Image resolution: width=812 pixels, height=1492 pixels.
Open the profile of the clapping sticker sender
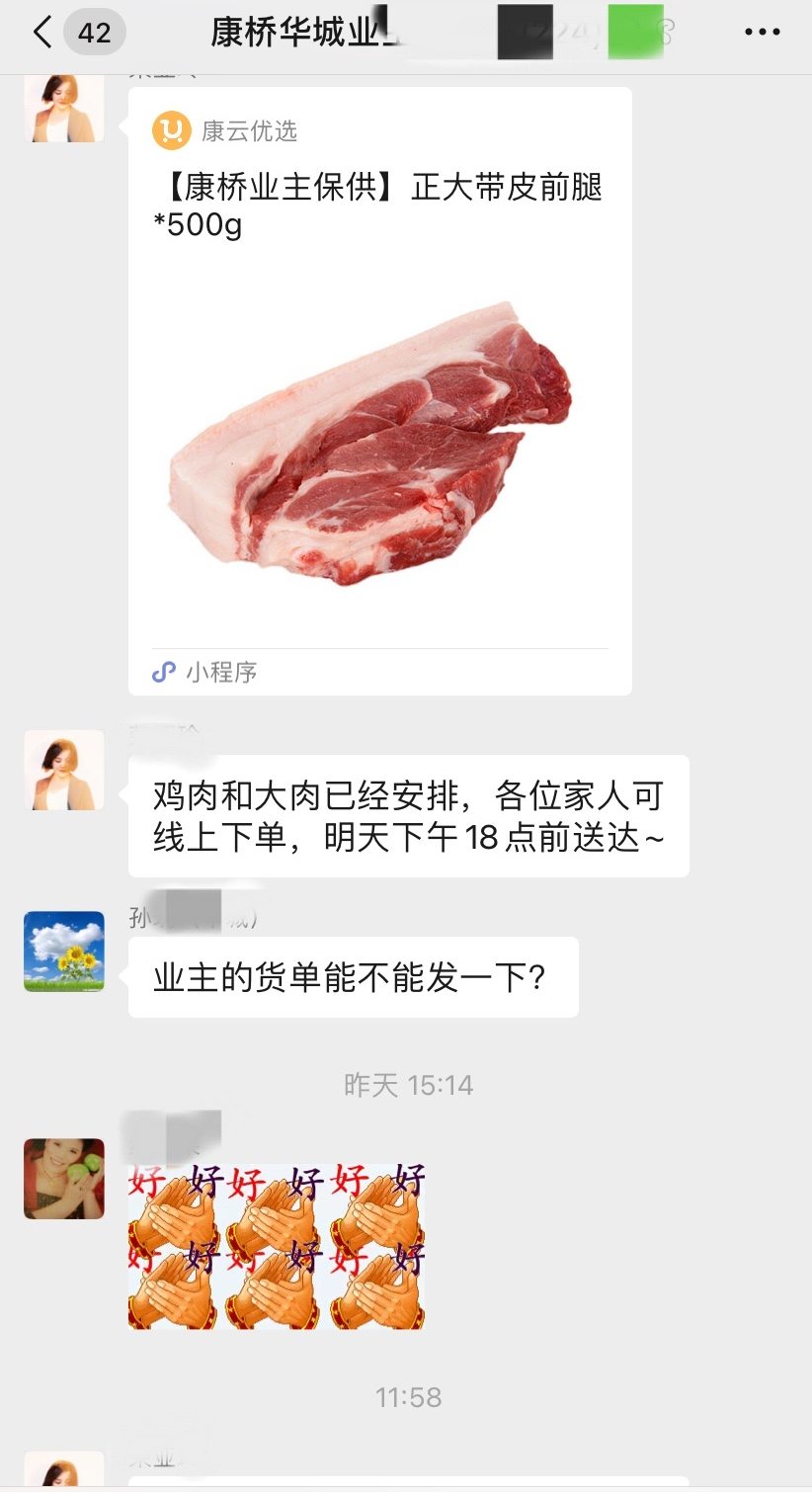[x=64, y=1179]
